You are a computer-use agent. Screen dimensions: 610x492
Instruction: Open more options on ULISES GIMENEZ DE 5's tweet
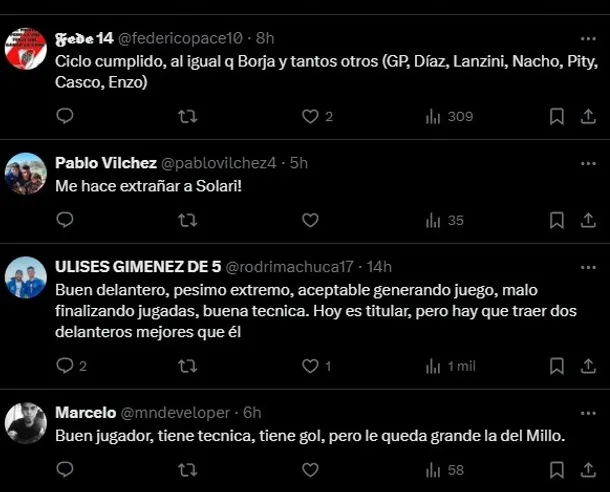tap(588, 266)
